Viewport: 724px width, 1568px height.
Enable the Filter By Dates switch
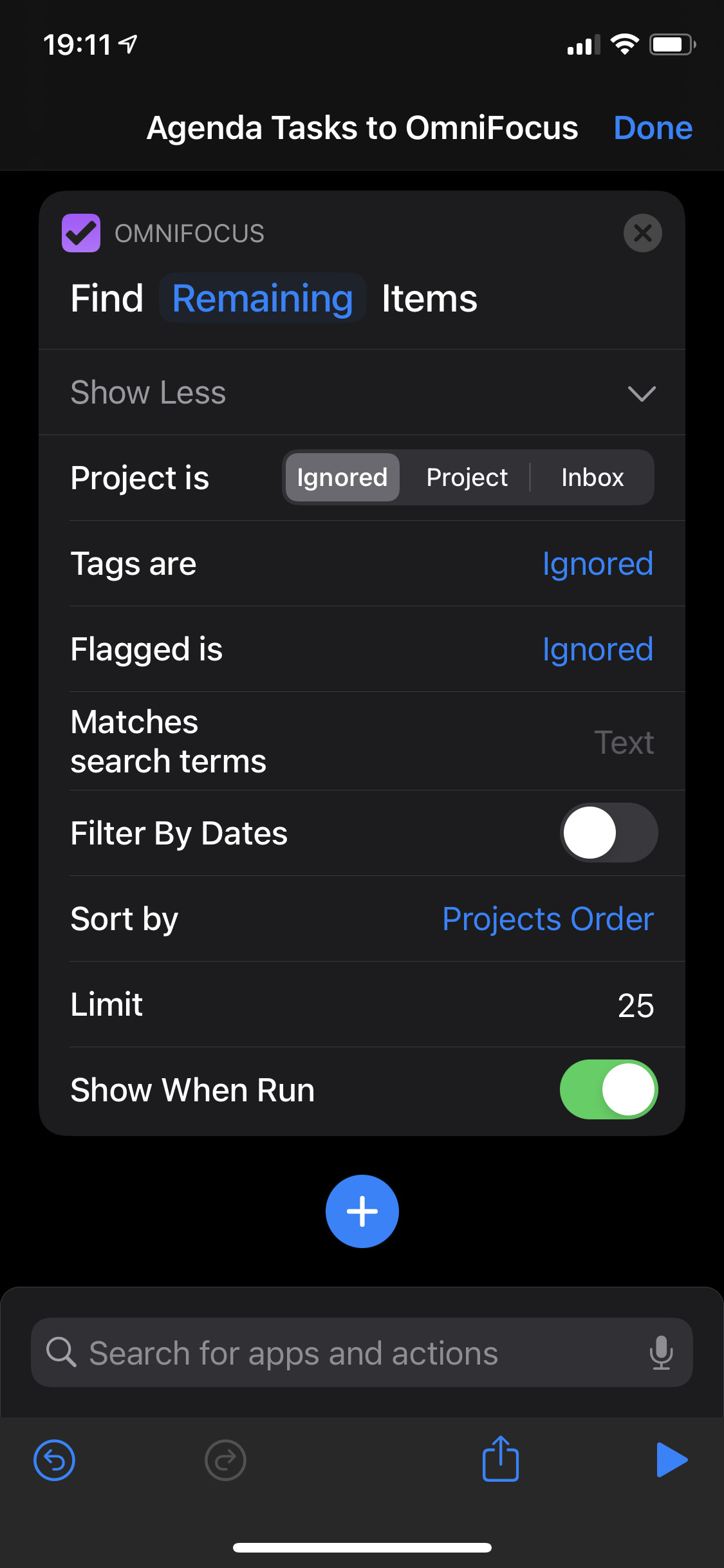pos(609,832)
